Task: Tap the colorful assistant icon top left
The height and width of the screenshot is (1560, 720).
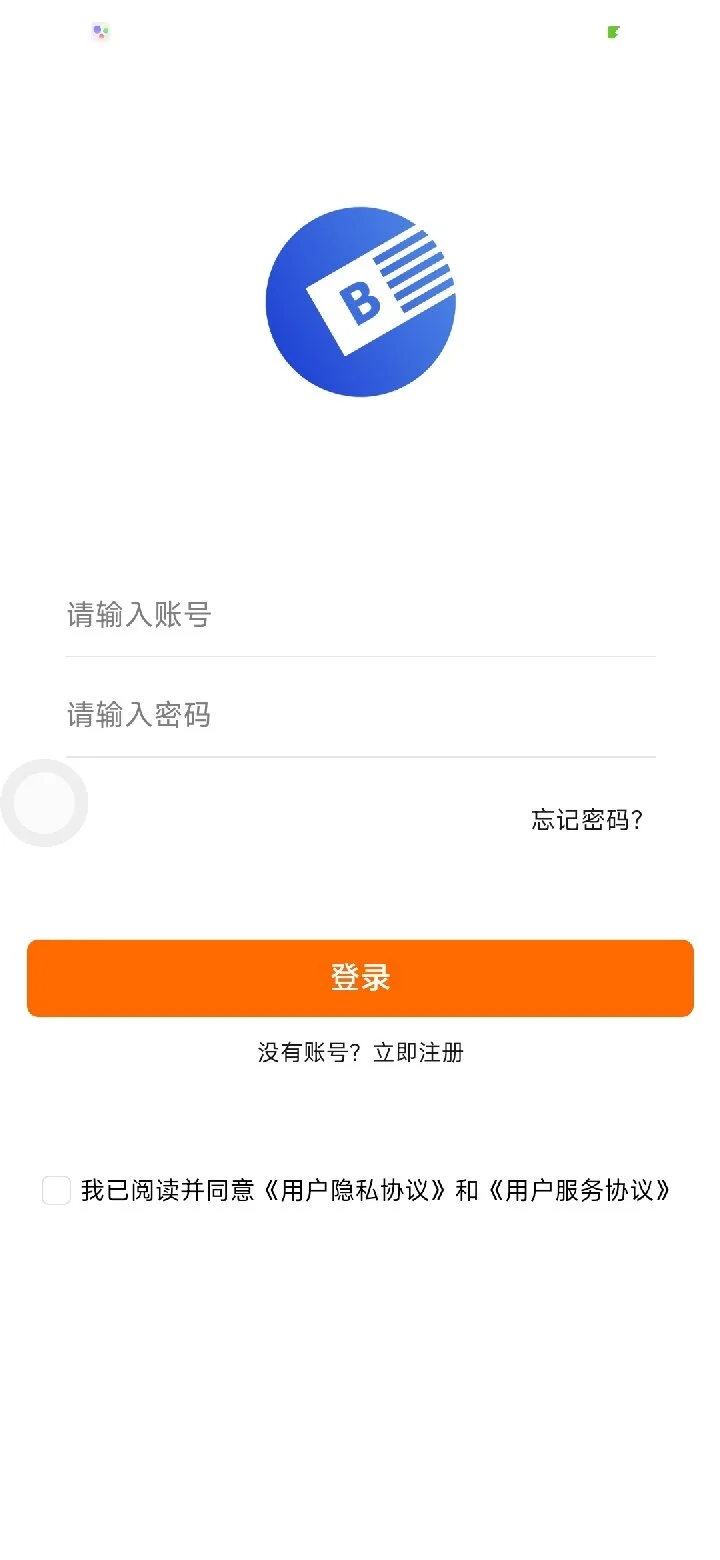Action: (99, 31)
